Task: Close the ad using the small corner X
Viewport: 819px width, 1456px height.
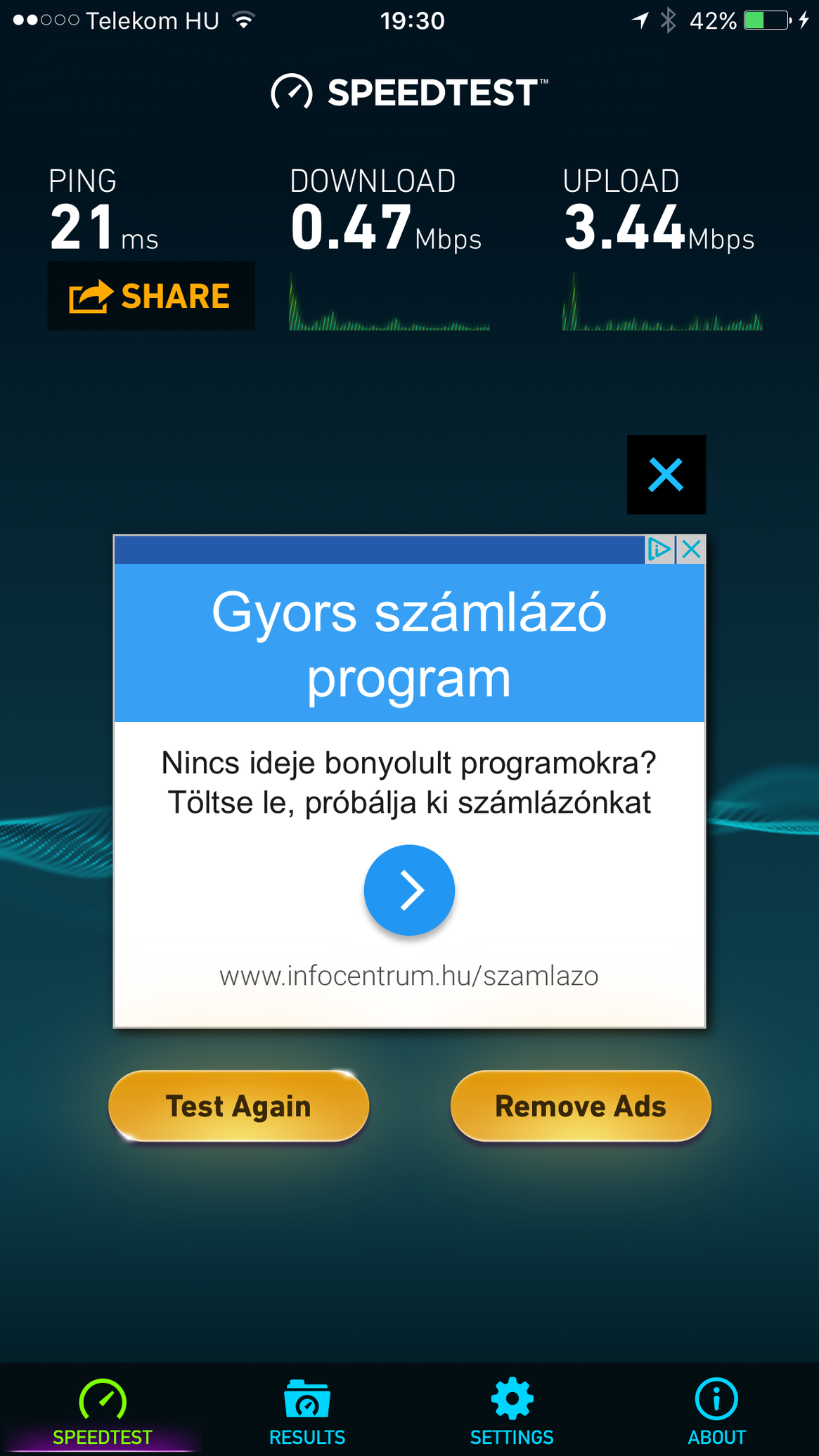Action: [692, 550]
